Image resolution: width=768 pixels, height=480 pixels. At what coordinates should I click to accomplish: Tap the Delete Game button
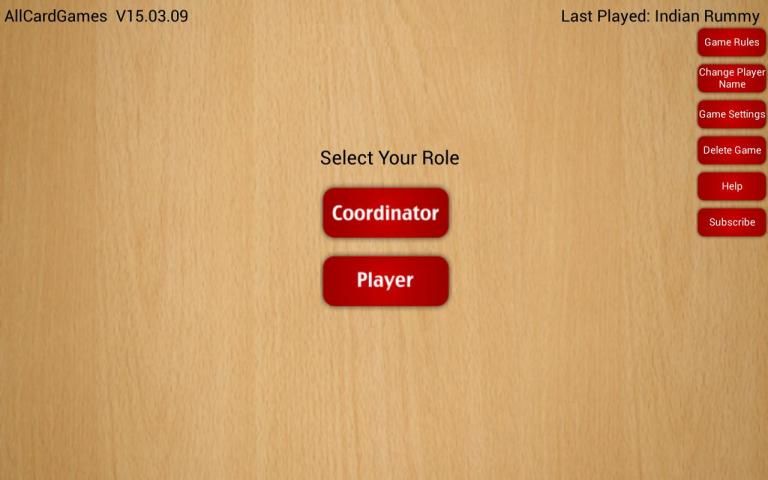[731, 150]
